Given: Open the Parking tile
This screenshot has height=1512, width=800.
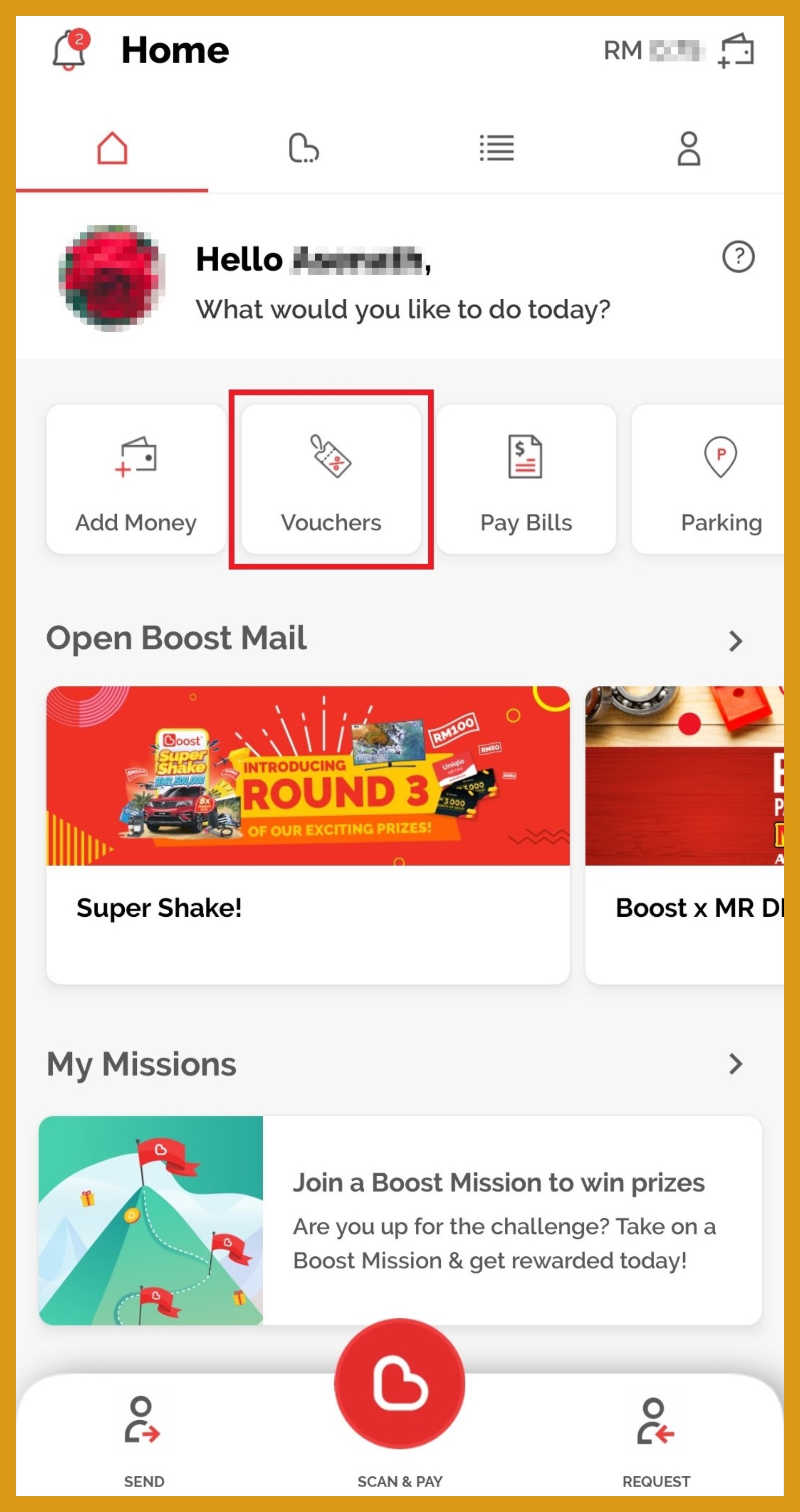Looking at the screenshot, I should tap(711, 479).
